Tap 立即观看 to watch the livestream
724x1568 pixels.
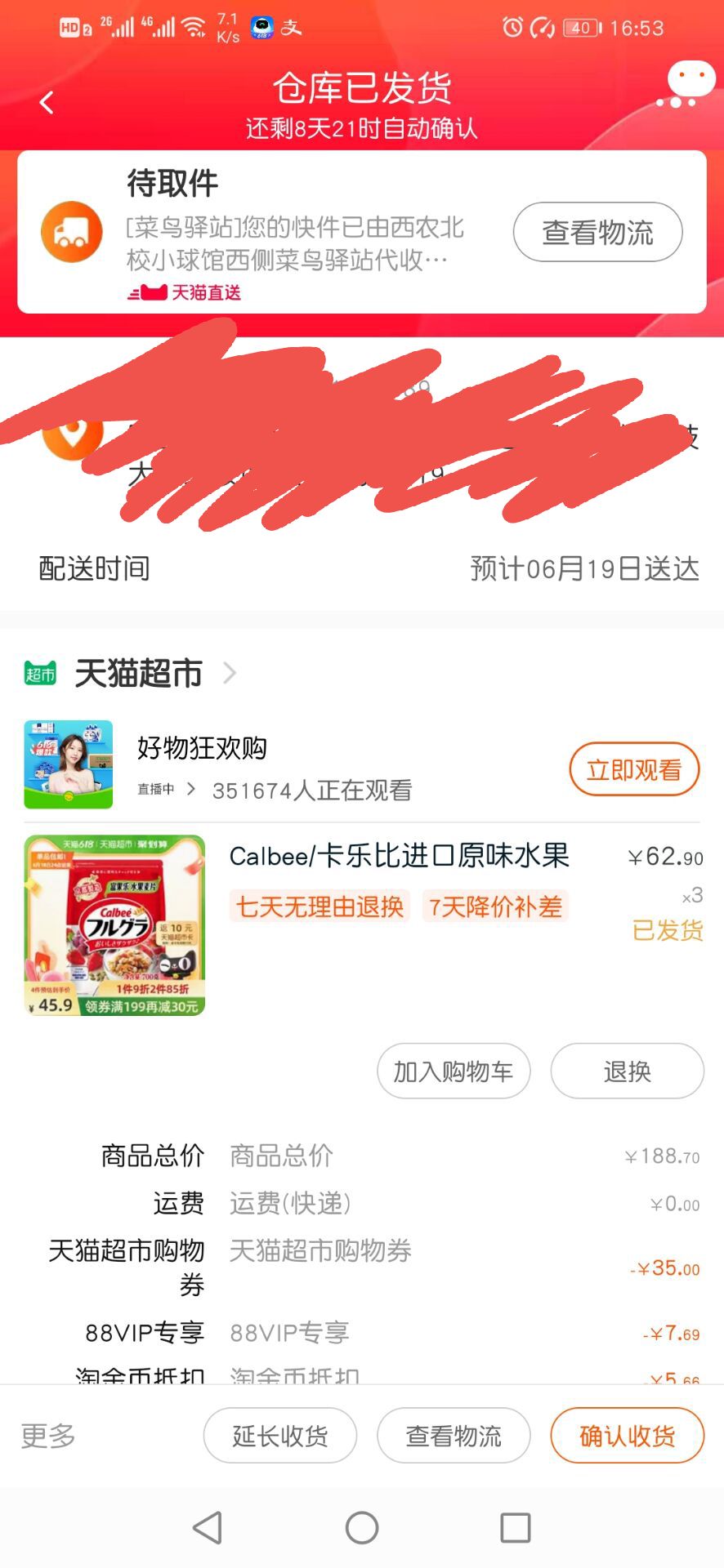pyautogui.click(x=634, y=769)
